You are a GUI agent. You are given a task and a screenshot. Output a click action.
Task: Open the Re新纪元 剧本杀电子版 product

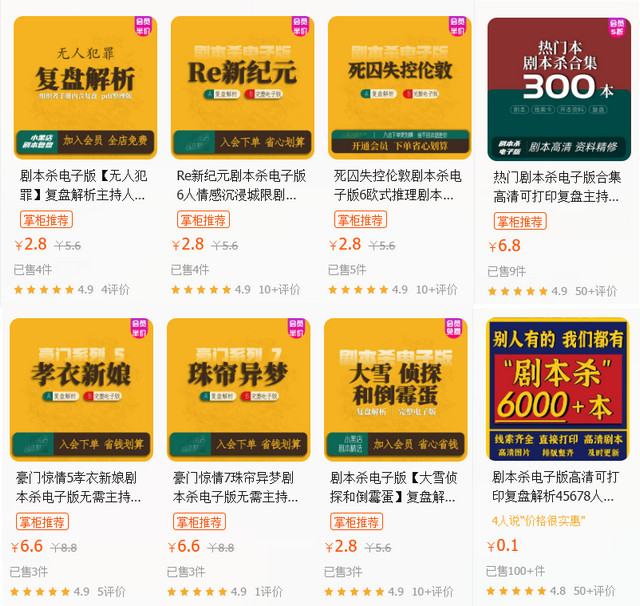tap(241, 88)
